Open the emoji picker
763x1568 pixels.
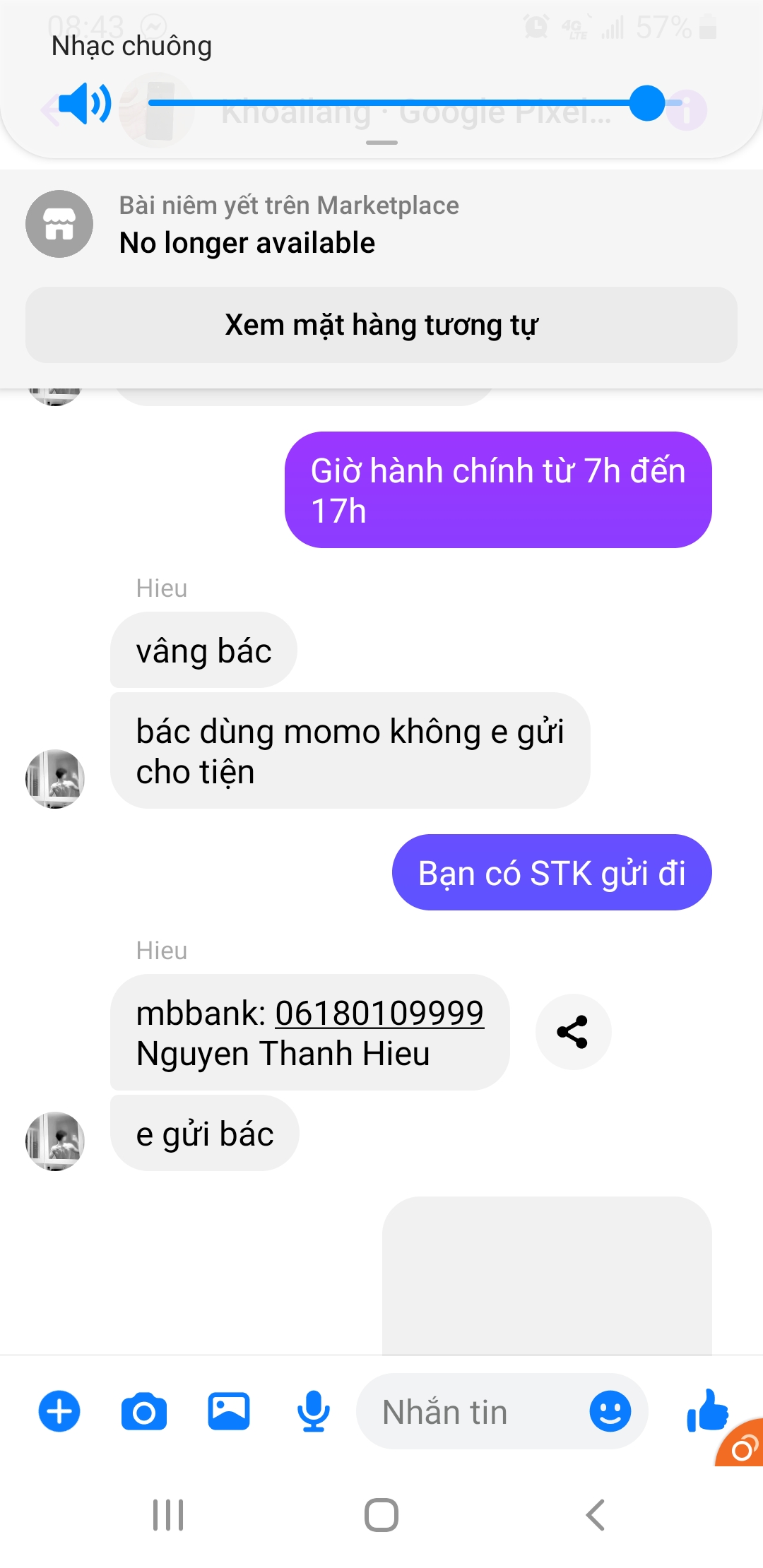(x=610, y=1412)
